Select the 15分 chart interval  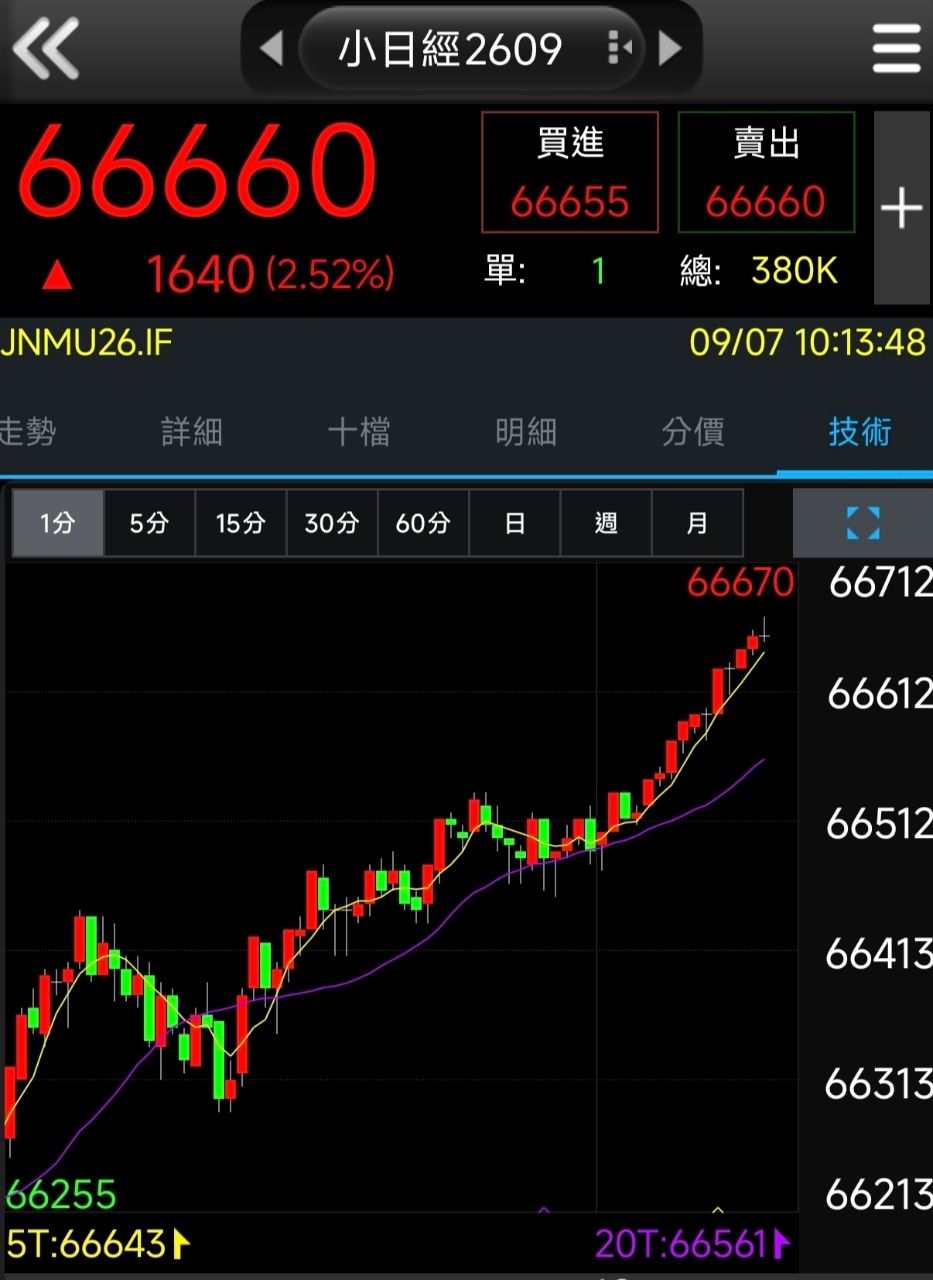click(241, 523)
